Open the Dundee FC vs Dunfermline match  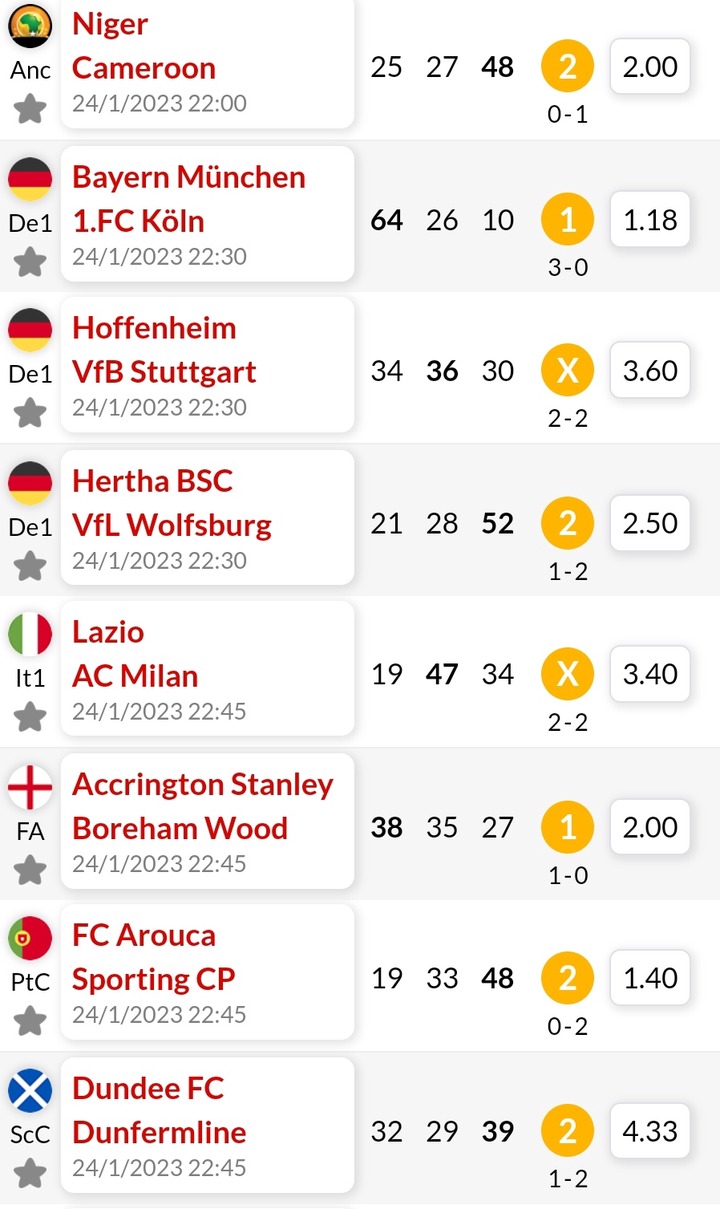click(x=207, y=1125)
